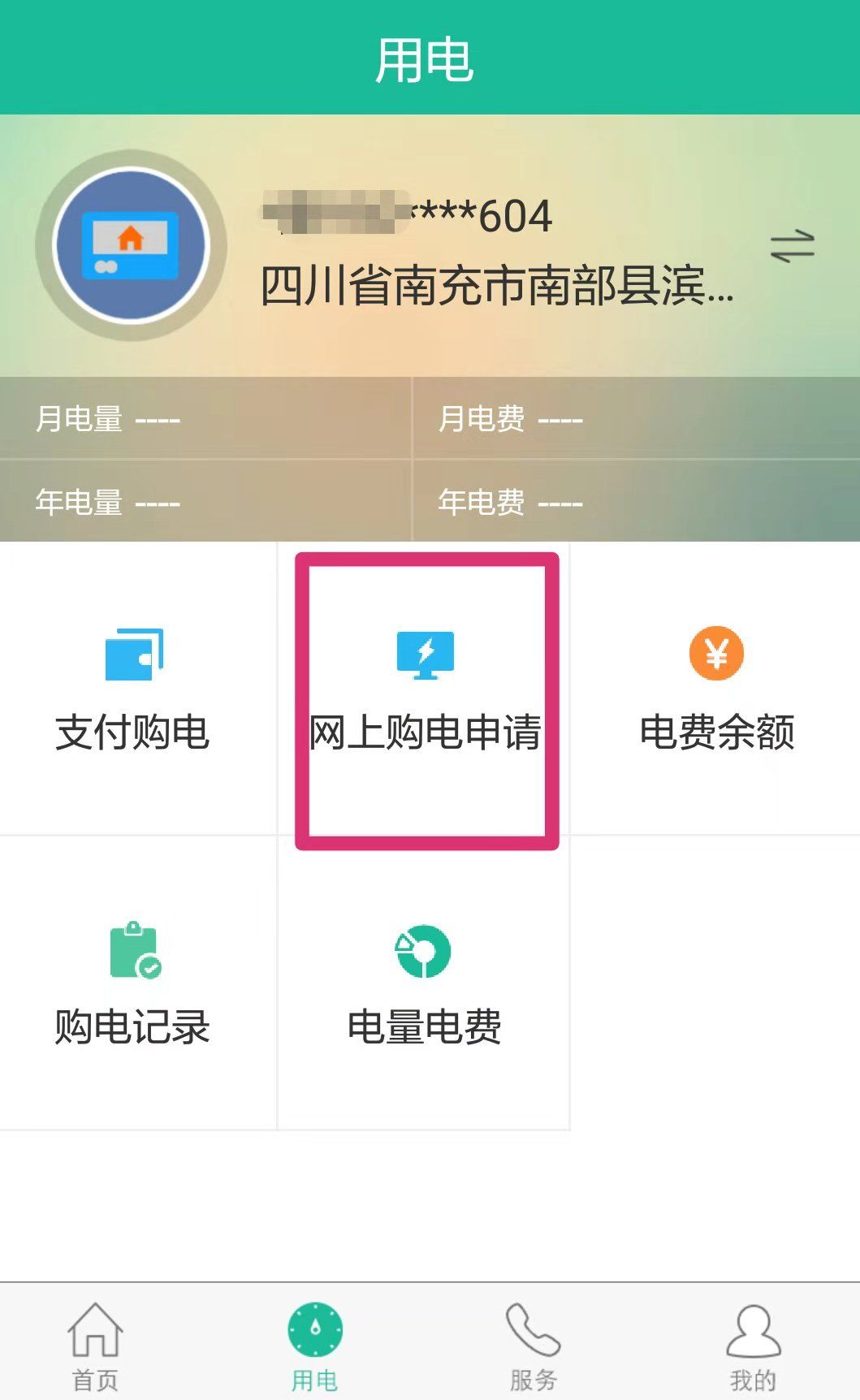Switch electricity account with the swap arrows
This screenshot has width=860, height=1400.
tap(792, 246)
